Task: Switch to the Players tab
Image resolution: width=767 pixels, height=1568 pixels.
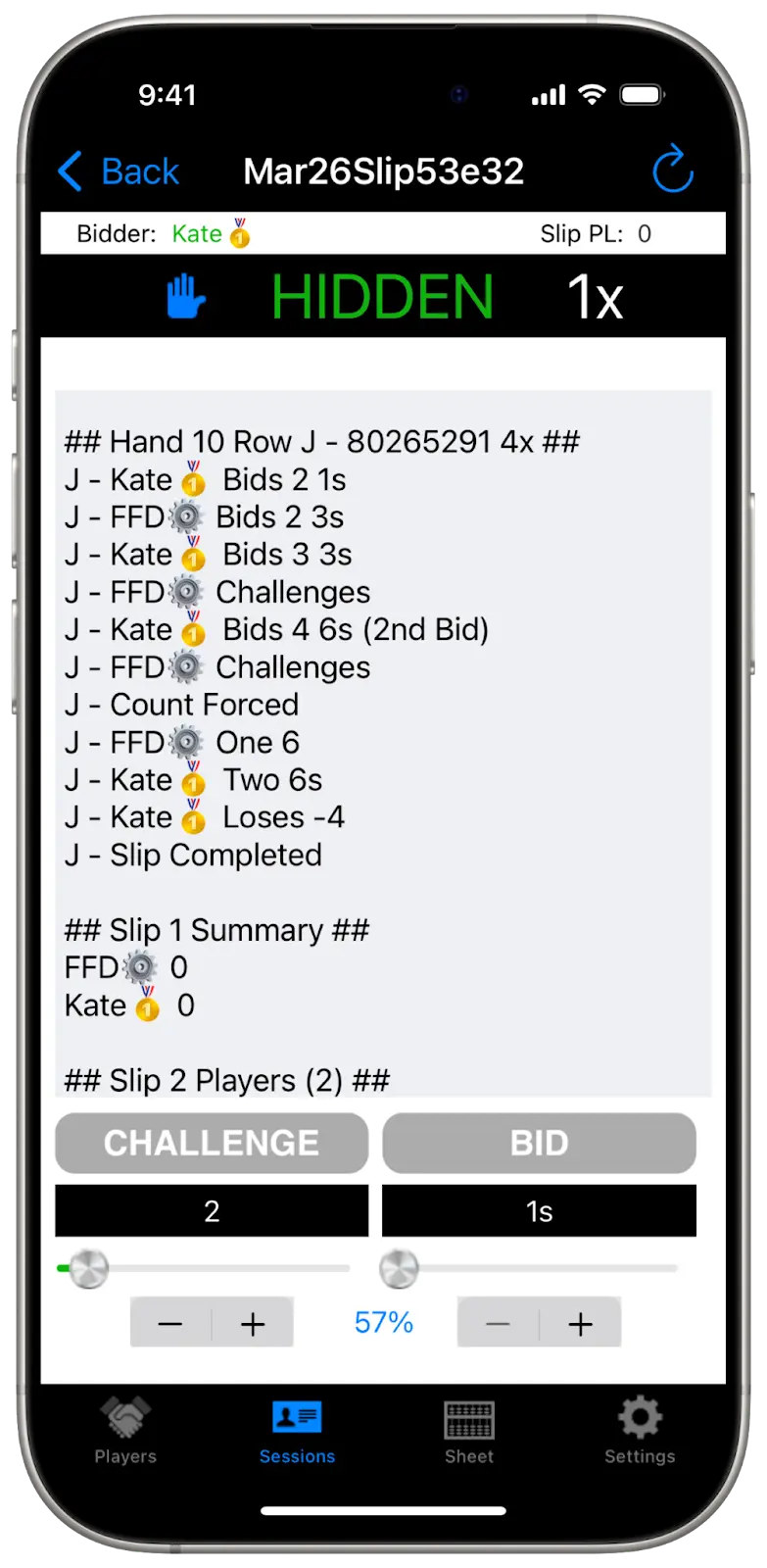Action: pos(125,1430)
